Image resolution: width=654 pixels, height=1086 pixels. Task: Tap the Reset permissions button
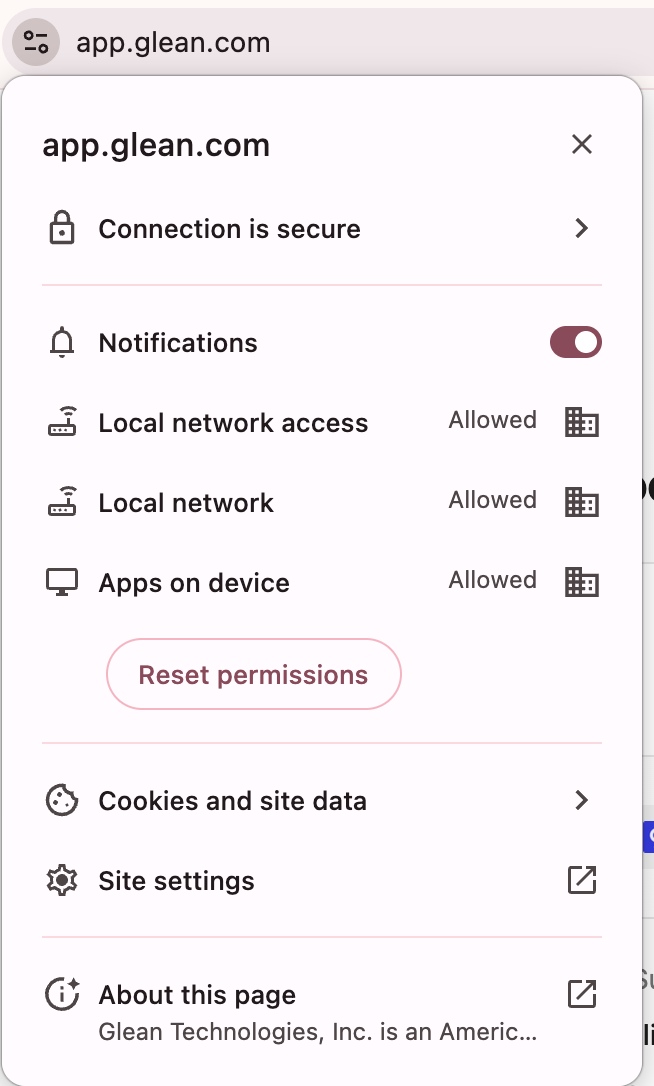pyautogui.click(x=253, y=675)
